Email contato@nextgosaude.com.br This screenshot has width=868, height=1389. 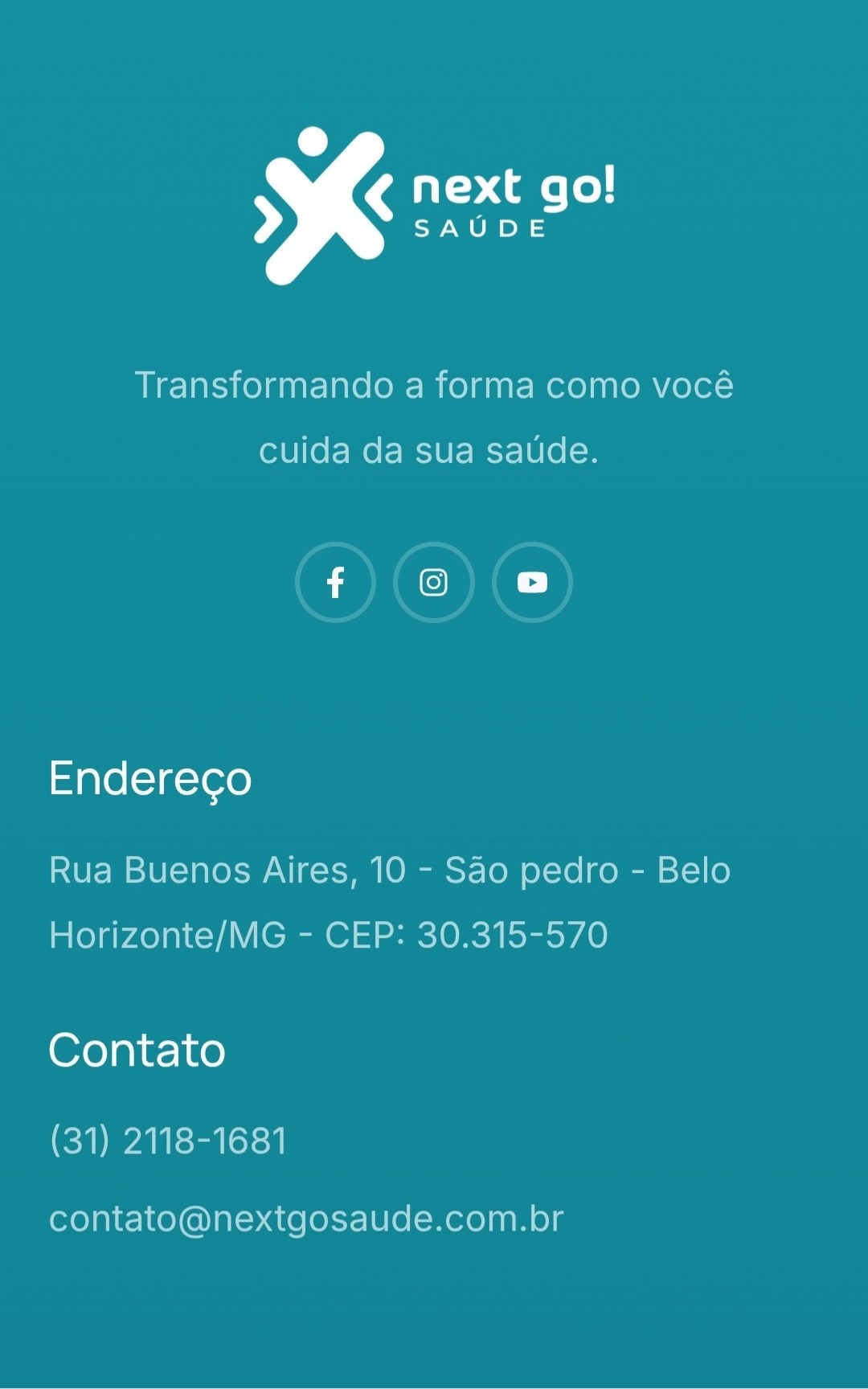click(x=306, y=1219)
